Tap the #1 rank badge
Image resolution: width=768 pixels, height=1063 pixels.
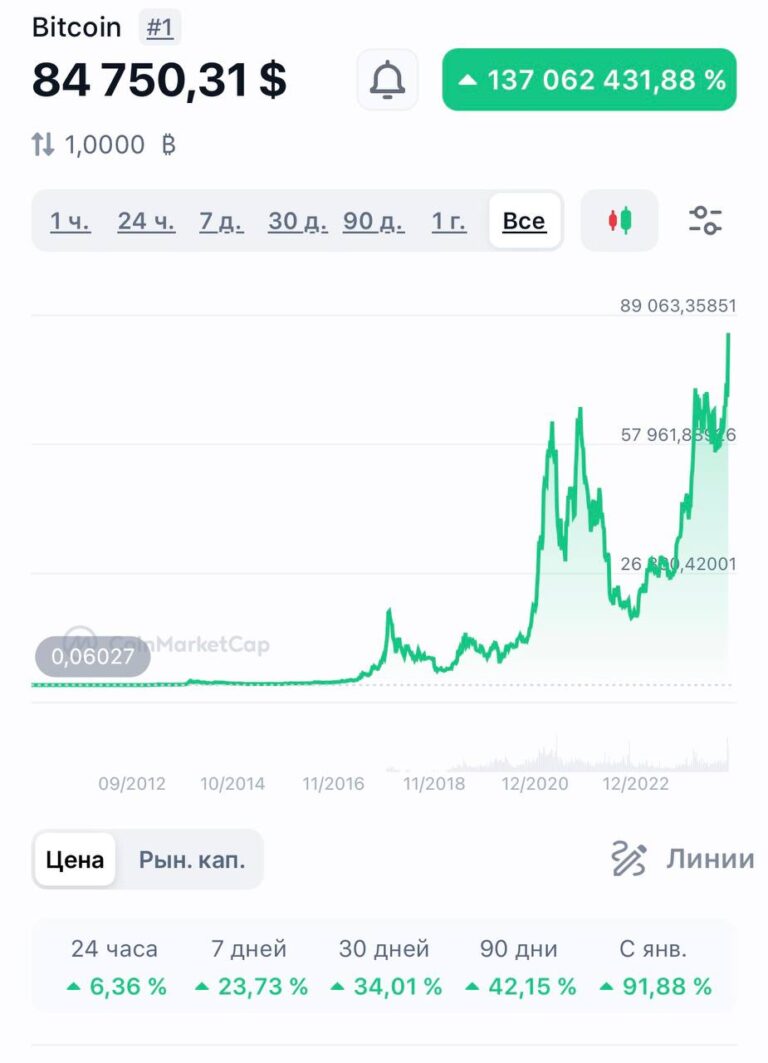160,28
